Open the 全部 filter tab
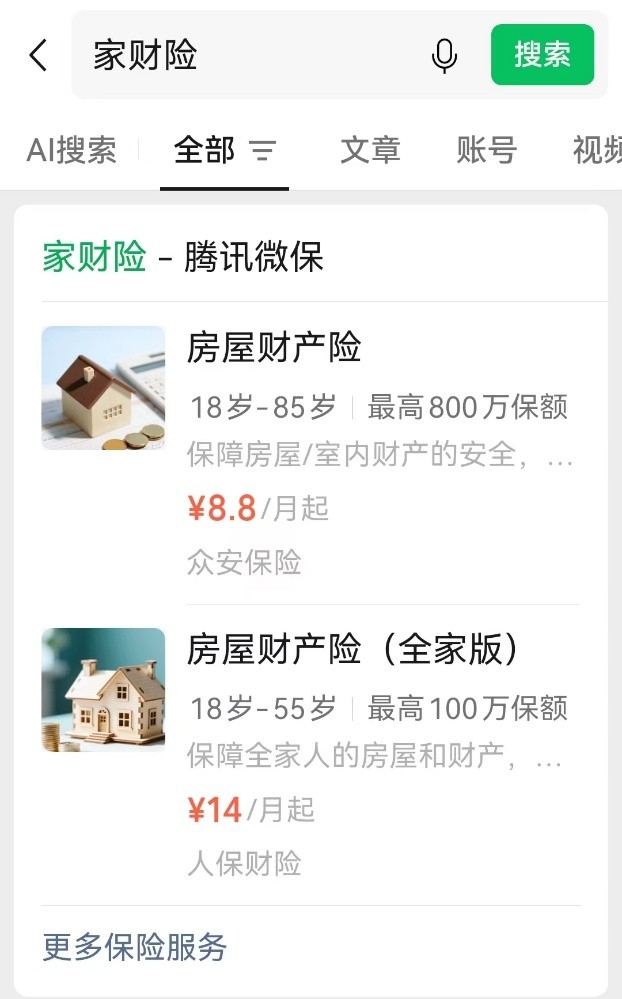This screenshot has height=999, width=622. (x=224, y=151)
